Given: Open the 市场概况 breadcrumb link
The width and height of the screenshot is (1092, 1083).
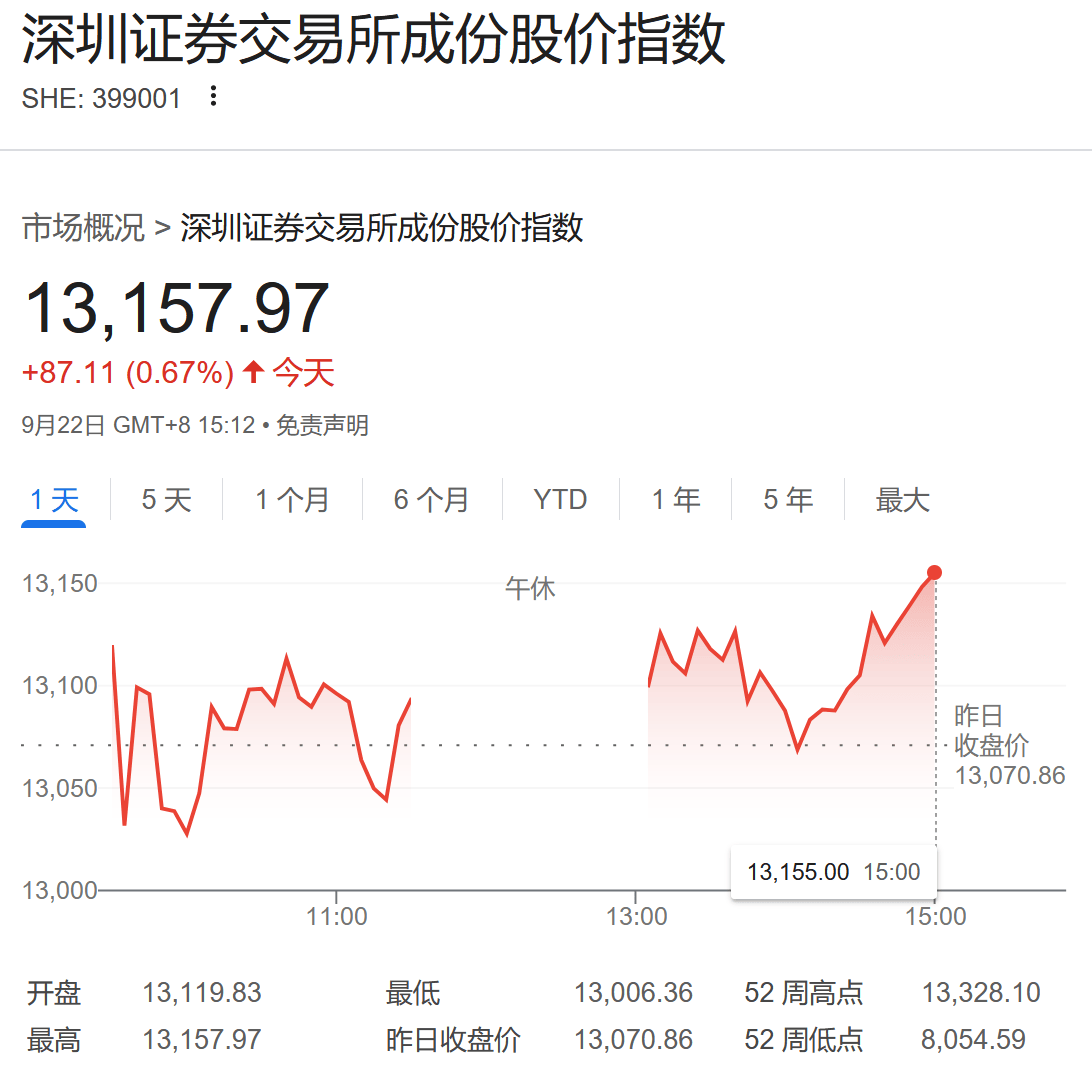Looking at the screenshot, I should point(83,228).
